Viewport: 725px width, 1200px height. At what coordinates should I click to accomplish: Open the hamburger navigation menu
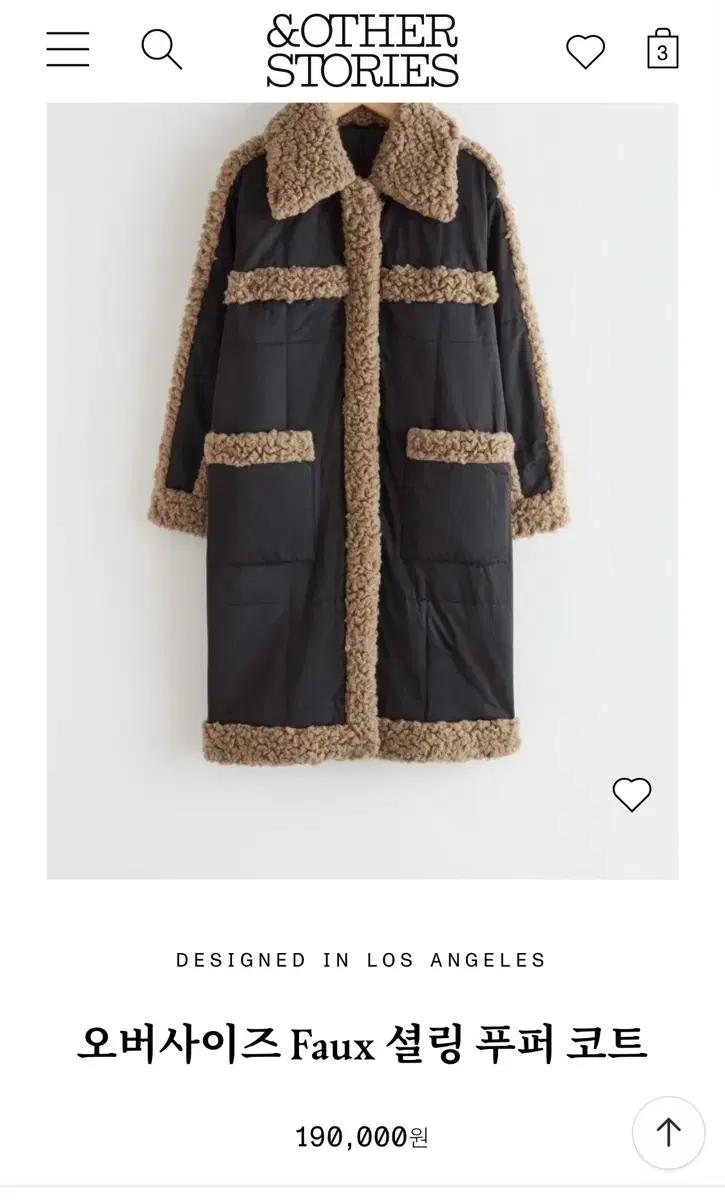(x=68, y=49)
